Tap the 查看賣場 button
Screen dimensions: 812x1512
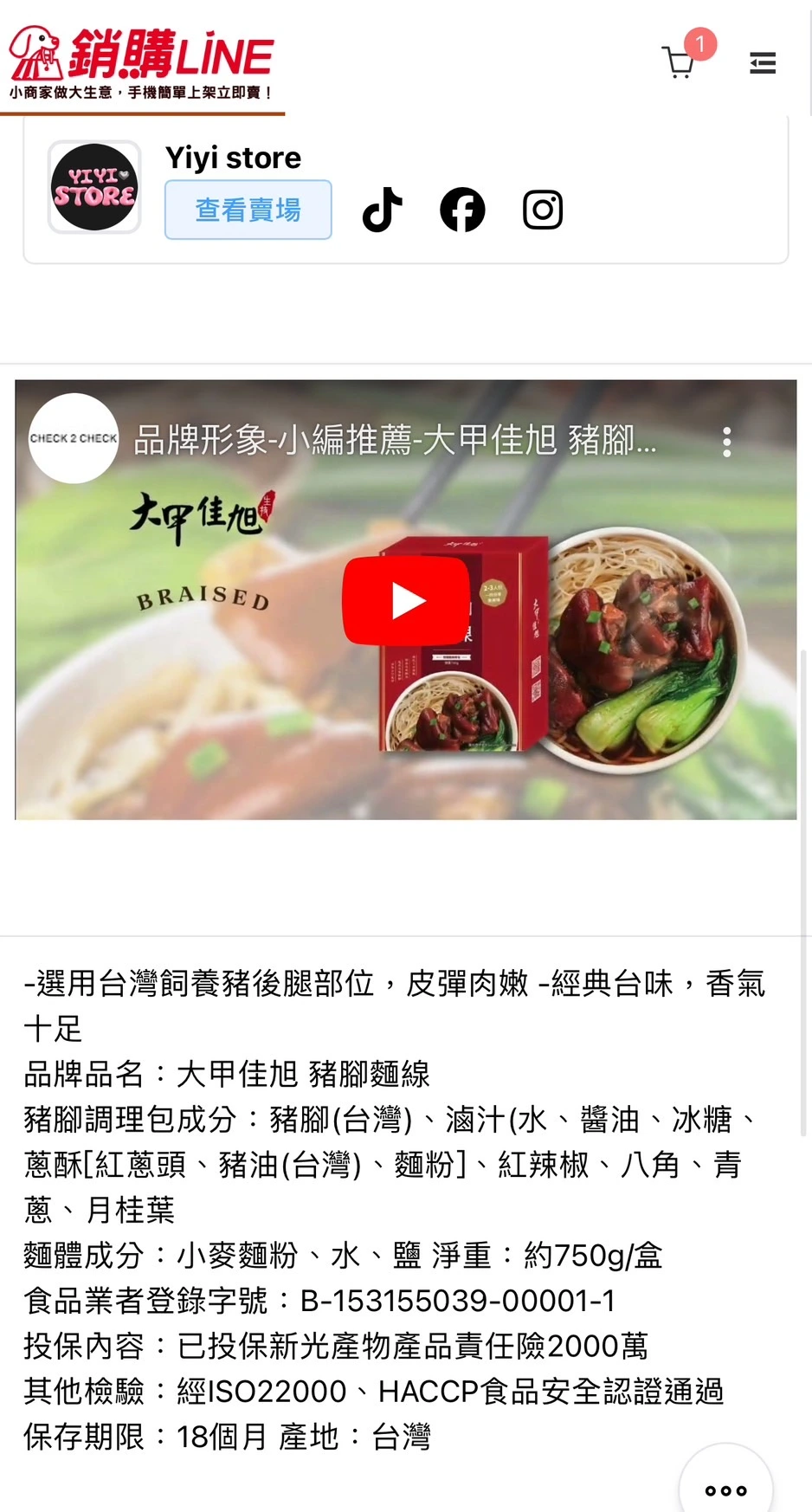tap(248, 210)
